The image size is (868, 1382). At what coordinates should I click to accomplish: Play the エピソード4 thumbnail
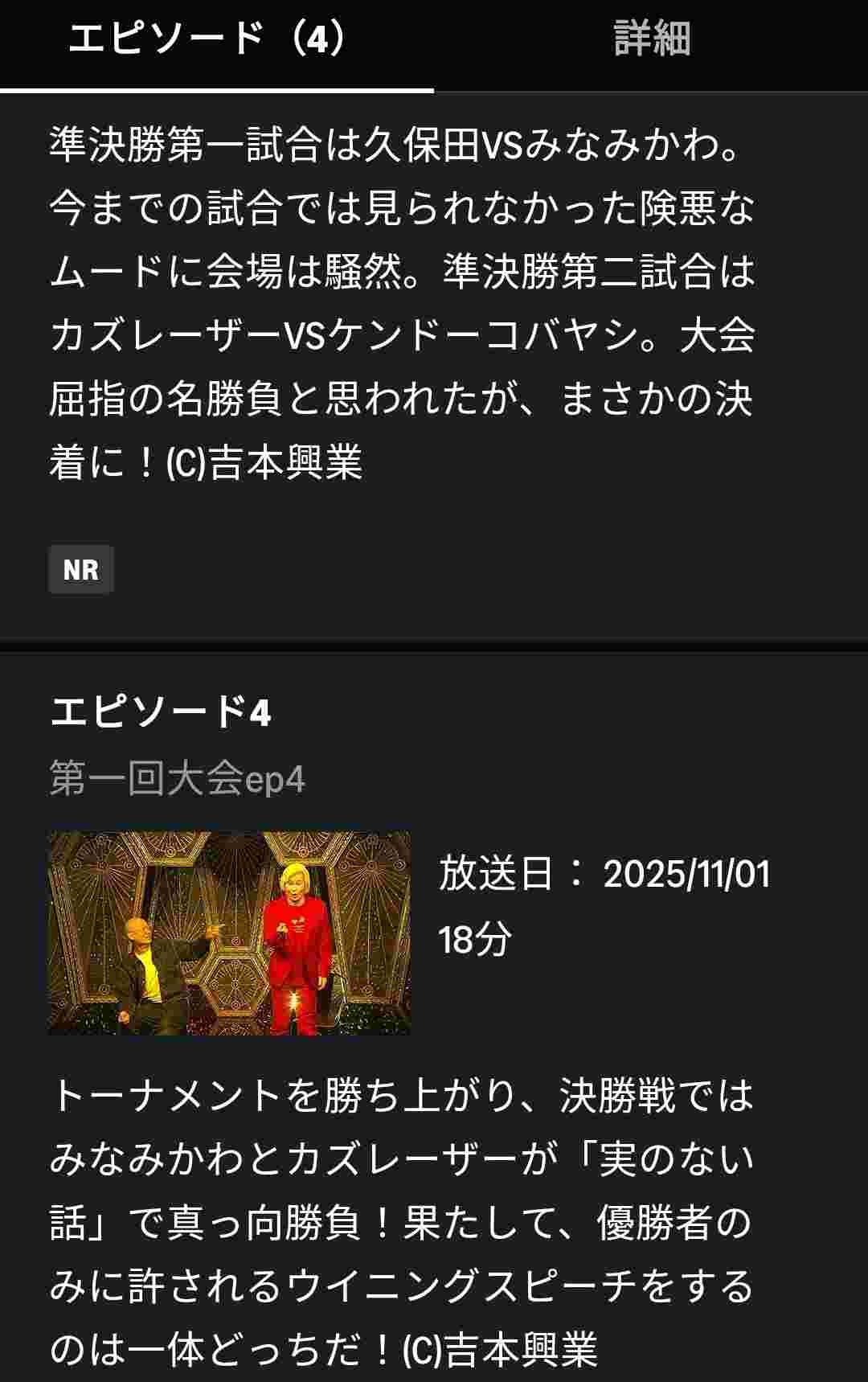coord(229,933)
